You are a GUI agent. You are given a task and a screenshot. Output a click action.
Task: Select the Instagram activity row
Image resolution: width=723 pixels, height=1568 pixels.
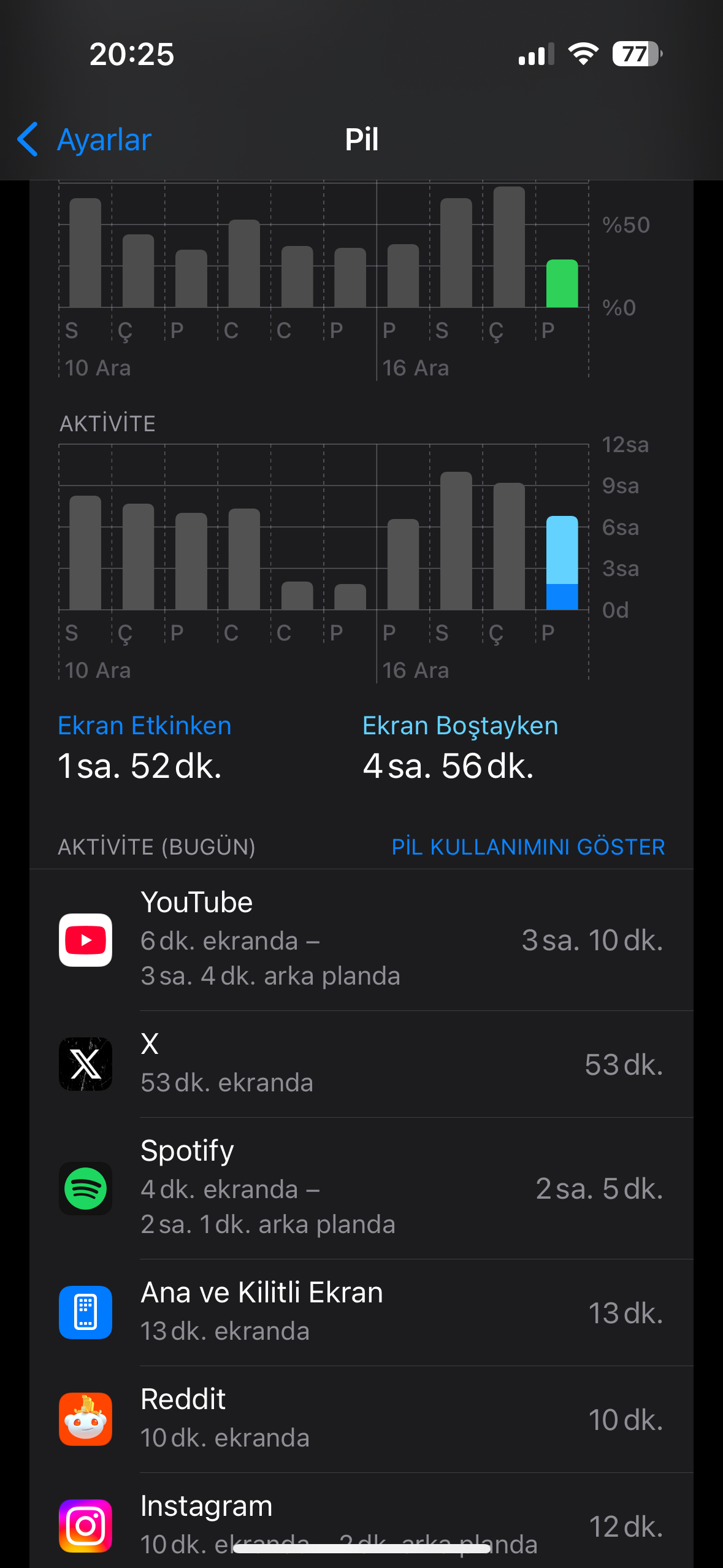[x=361, y=1520]
